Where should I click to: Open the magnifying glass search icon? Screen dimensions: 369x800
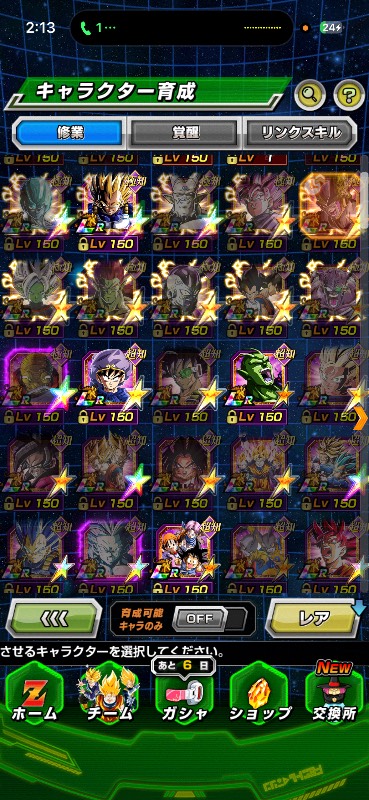pos(310,95)
